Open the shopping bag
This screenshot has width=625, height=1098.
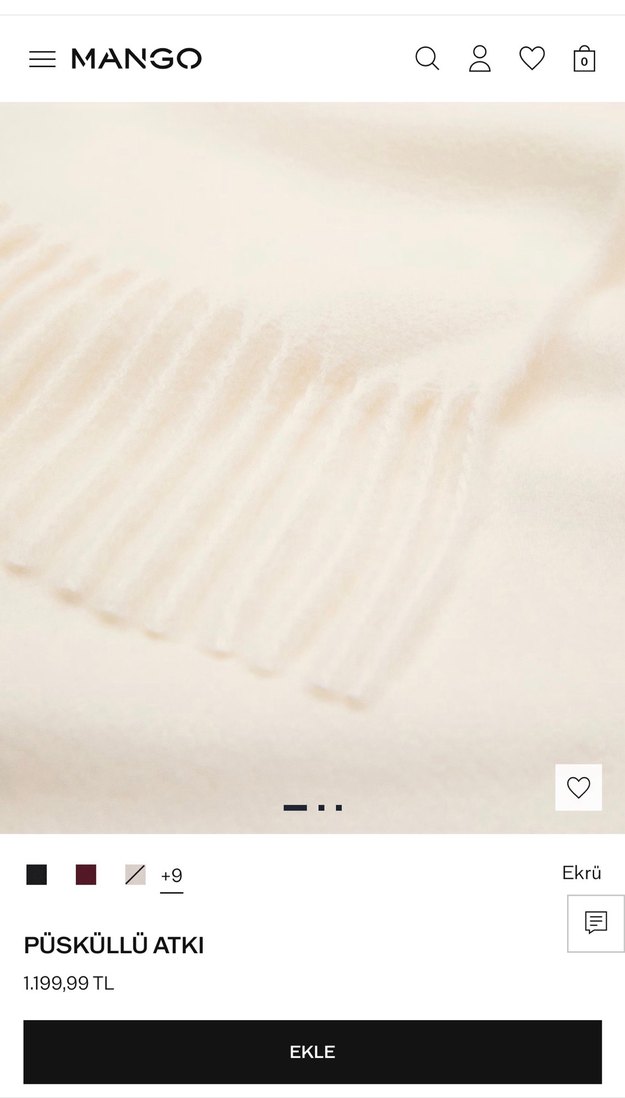click(584, 59)
